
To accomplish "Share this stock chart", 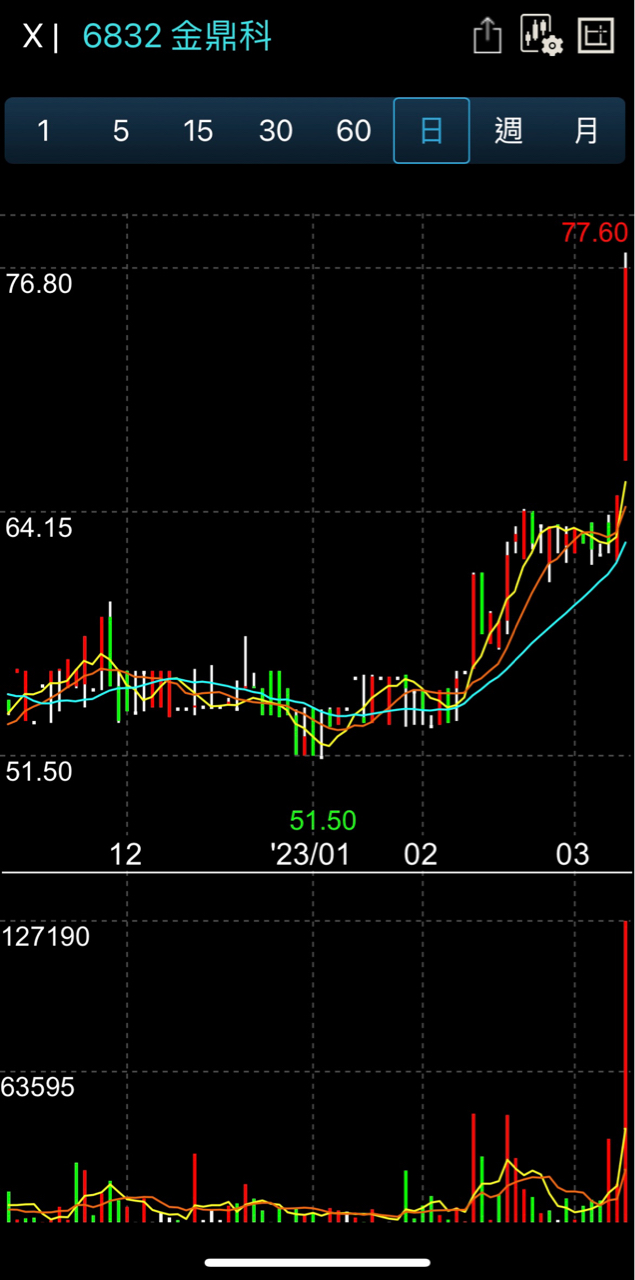I will 487,36.
